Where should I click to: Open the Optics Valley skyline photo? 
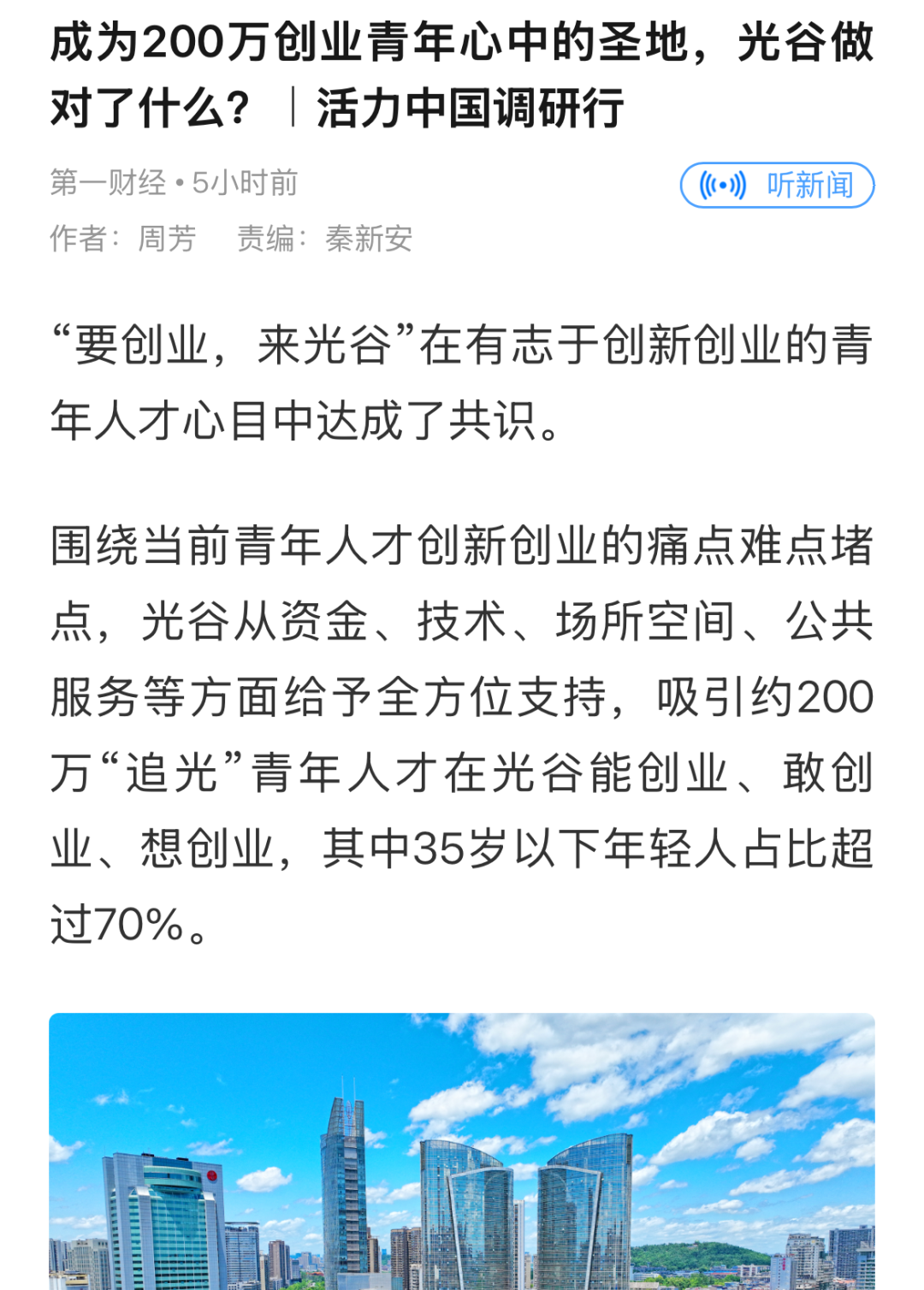pyautogui.click(x=462, y=1151)
